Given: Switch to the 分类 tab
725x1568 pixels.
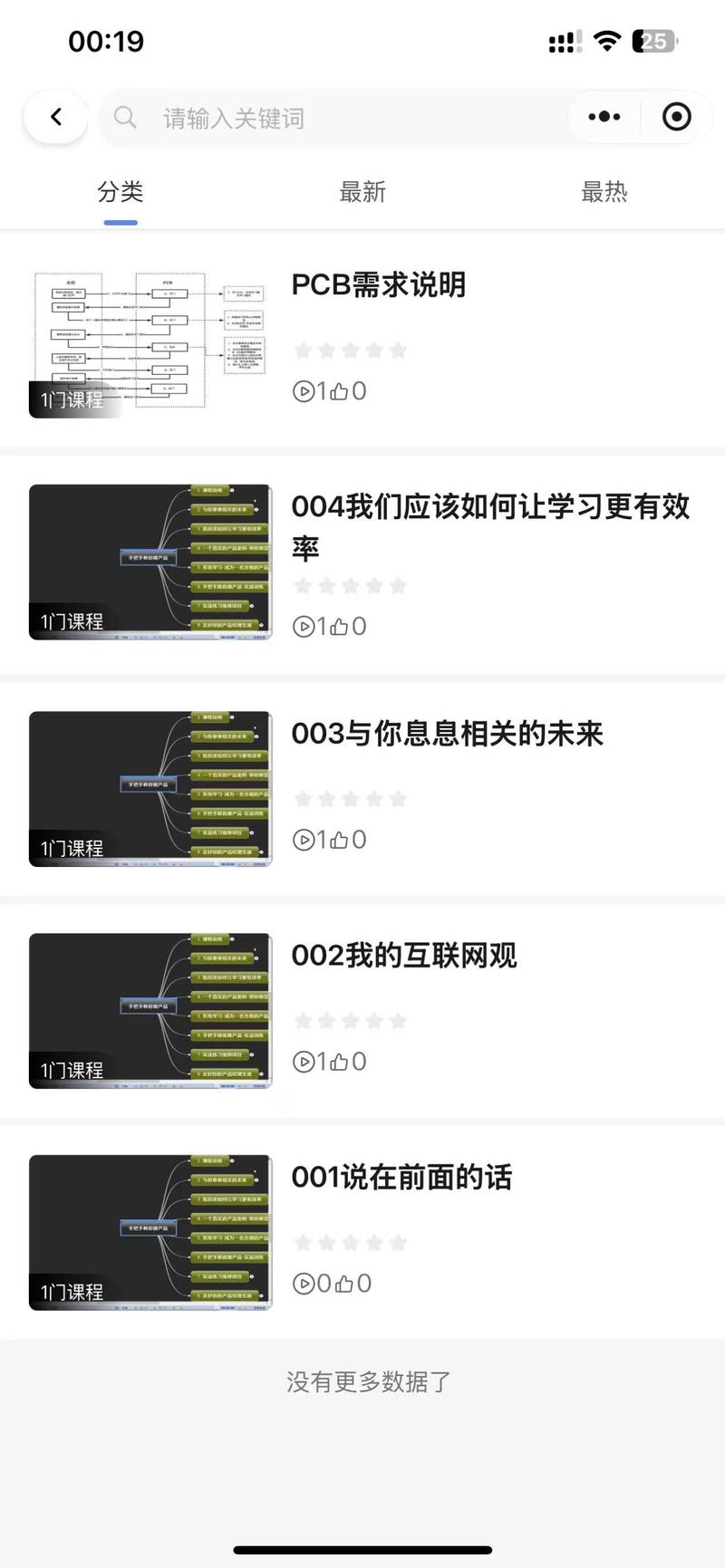Looking at the screenshot, I should [121, 192].
